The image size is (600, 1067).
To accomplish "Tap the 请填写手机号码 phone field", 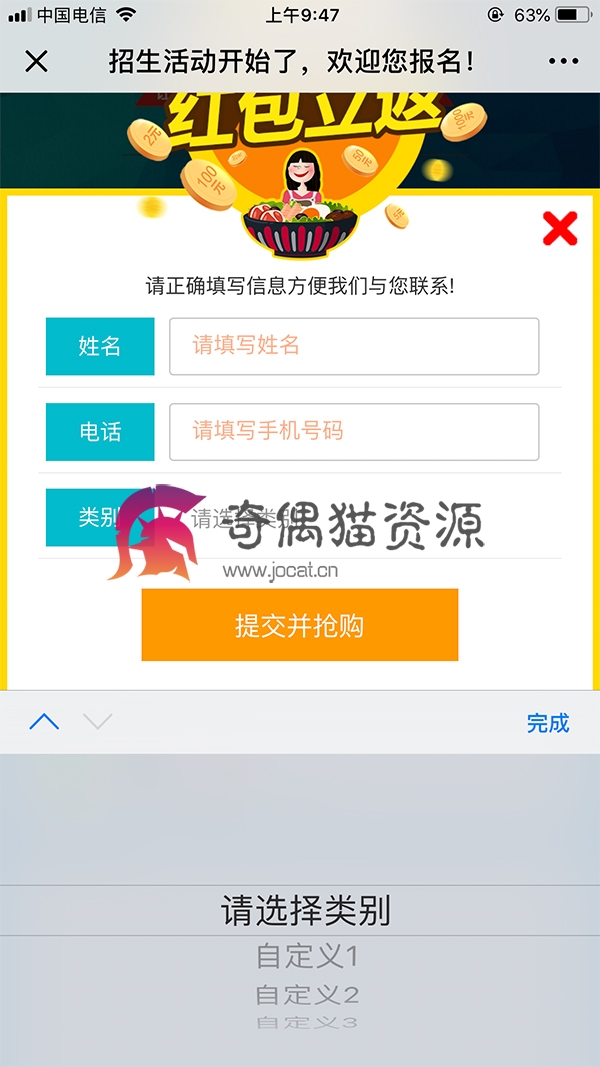I will tap(354, 432).
